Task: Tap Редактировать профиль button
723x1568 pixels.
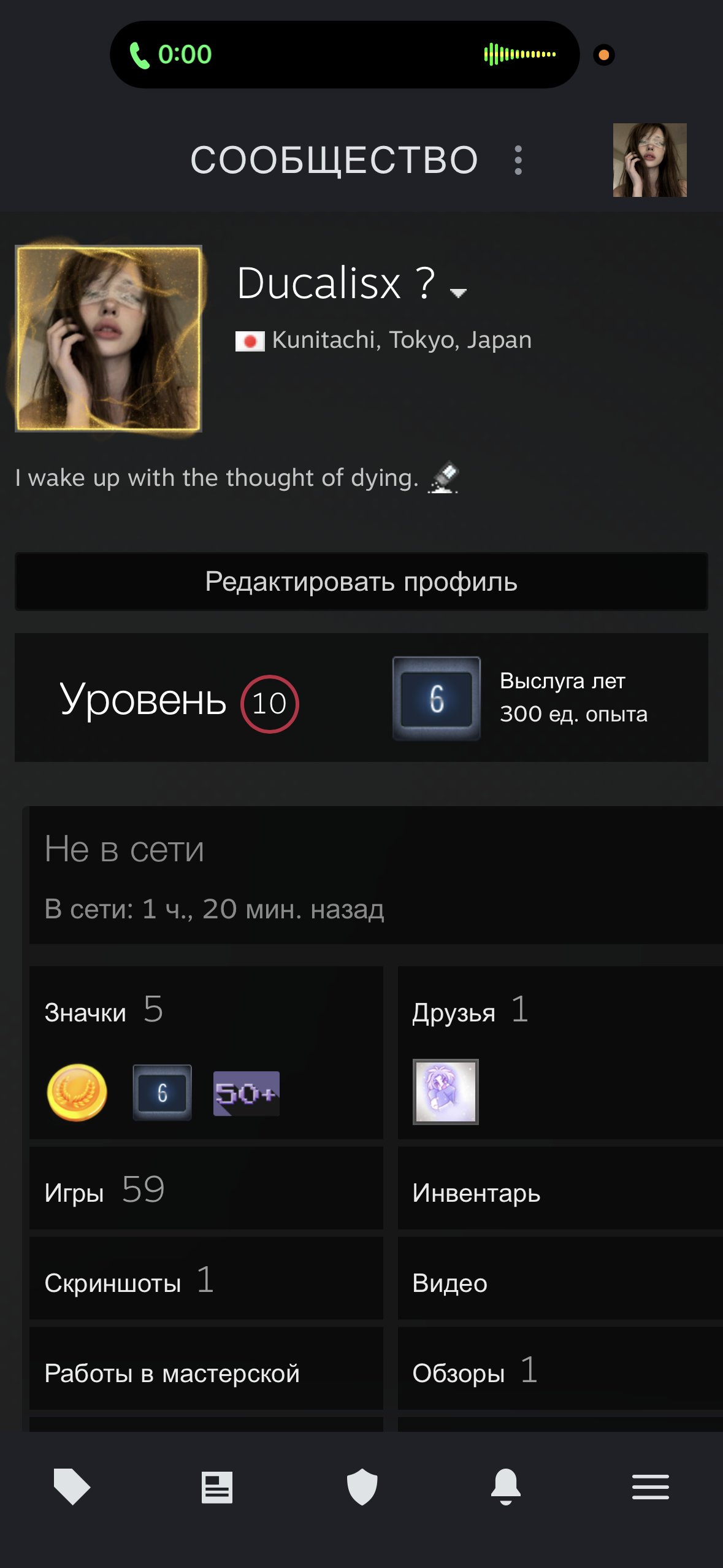Action: pyautogui.click(x=361, y=582)
